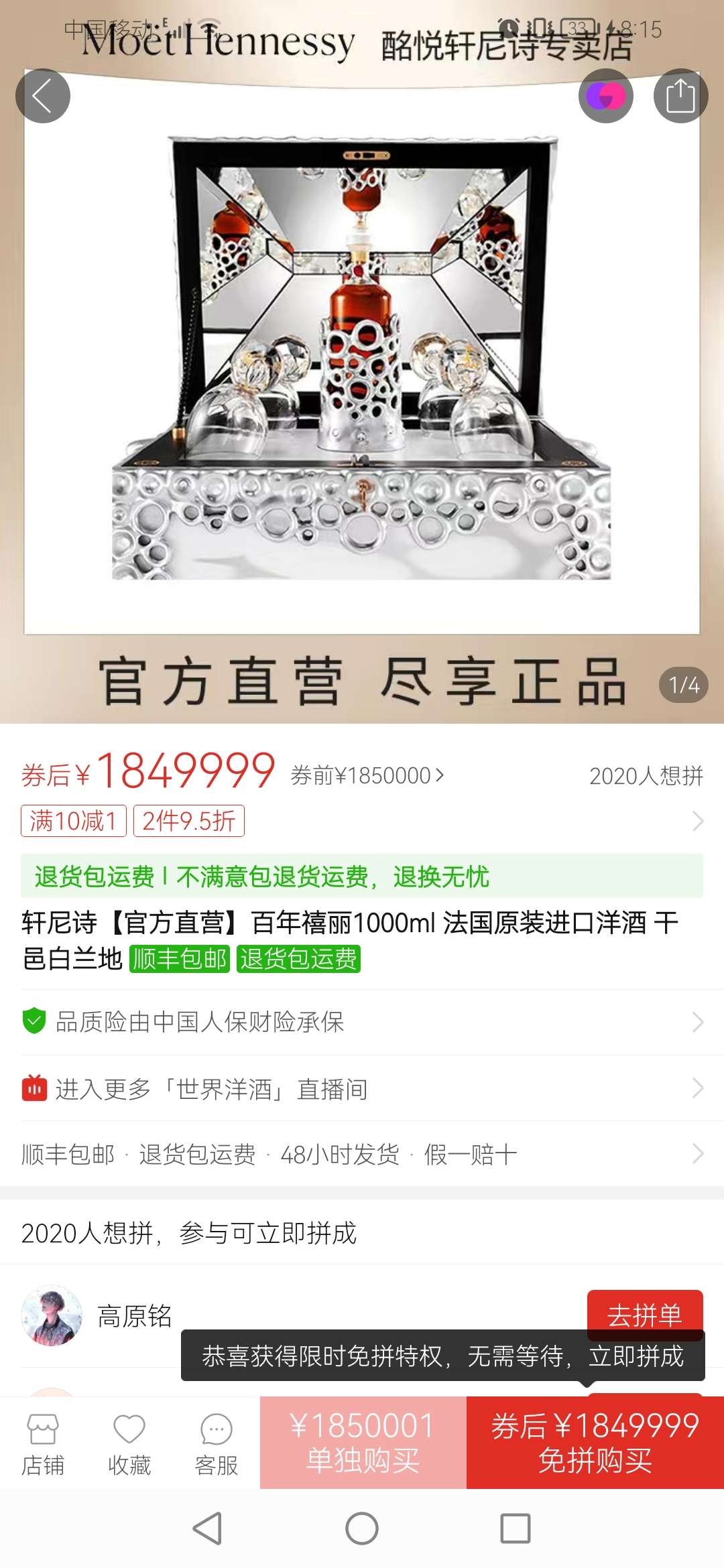This screenshot has width=724, height=1568.
Task: Enter the 世界洋酒 live stream room
Action: click(362, 1089)
